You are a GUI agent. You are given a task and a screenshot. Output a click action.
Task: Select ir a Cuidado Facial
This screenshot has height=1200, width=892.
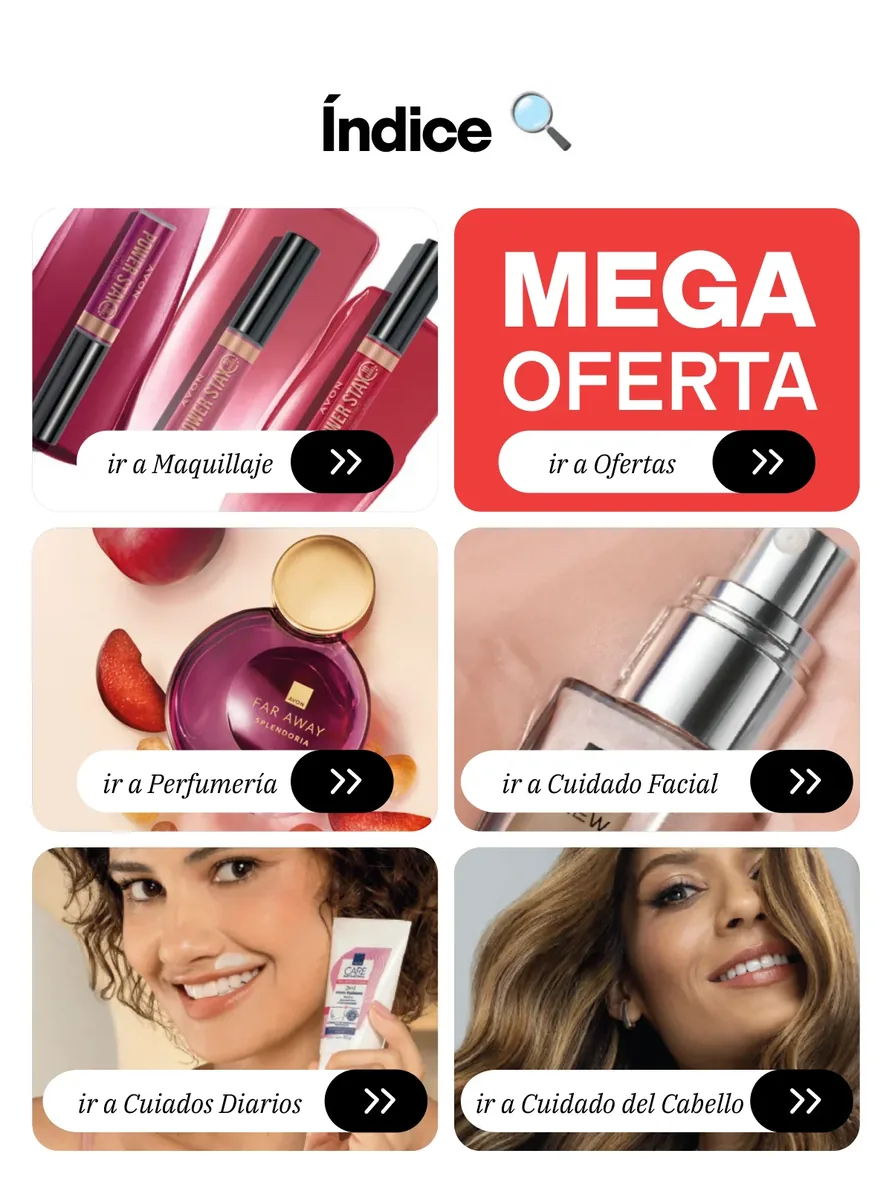(x=657, y=781)
